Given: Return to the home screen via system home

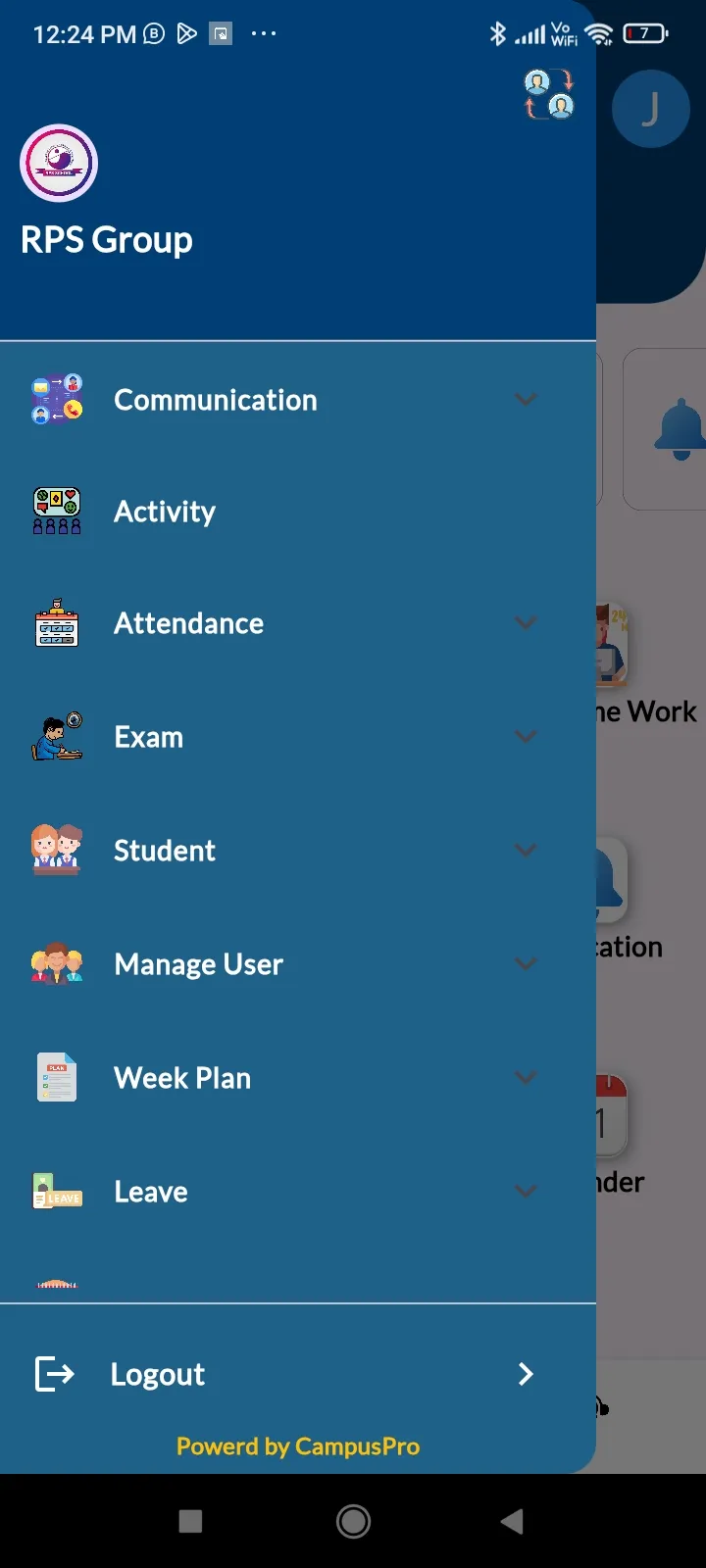Looking at the screenshot, I should click(x=353, y=1521).
